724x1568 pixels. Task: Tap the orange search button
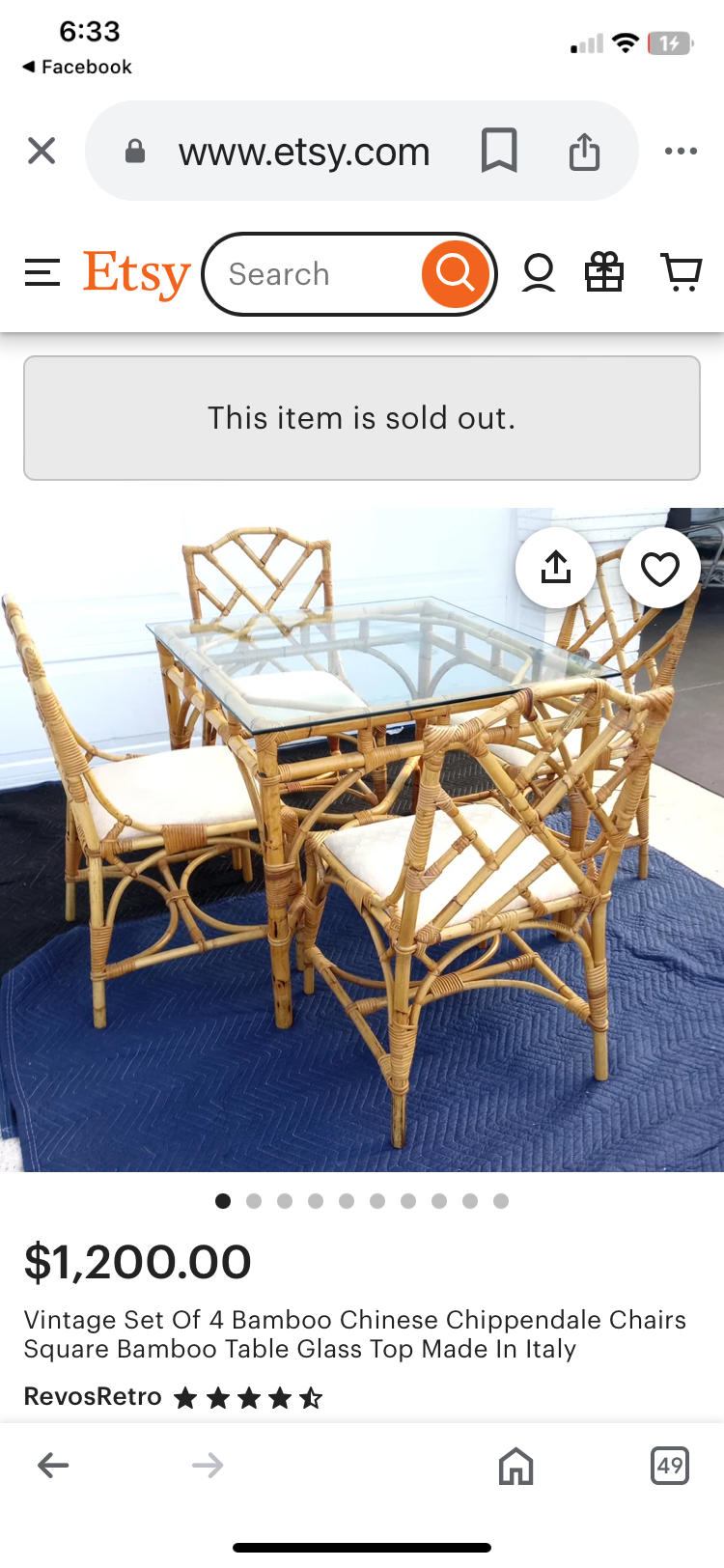point(455,274)
